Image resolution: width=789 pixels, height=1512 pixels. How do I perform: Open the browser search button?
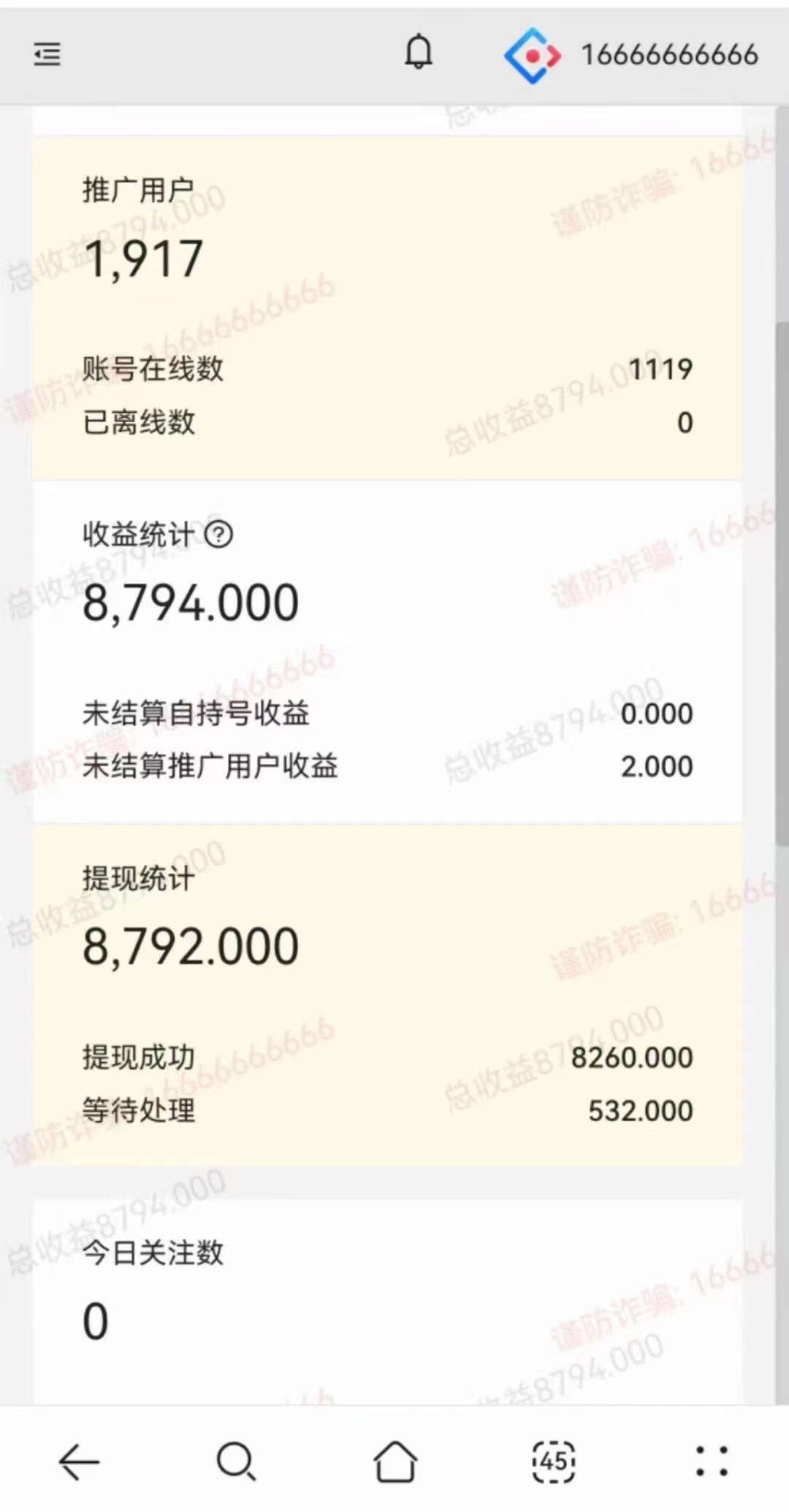pos(236,1462)
